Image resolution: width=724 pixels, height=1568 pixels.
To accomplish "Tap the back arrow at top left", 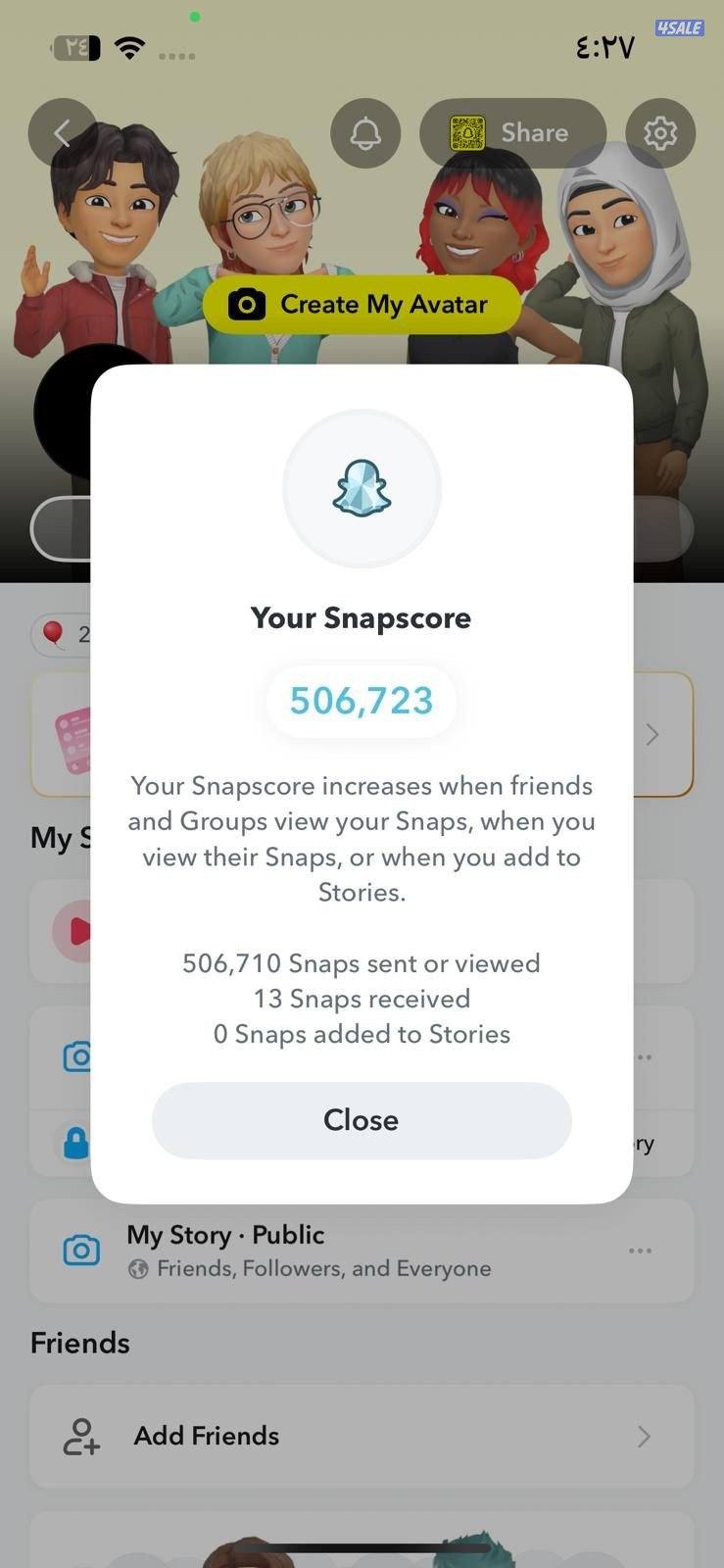I will click(x=63, y=133).
